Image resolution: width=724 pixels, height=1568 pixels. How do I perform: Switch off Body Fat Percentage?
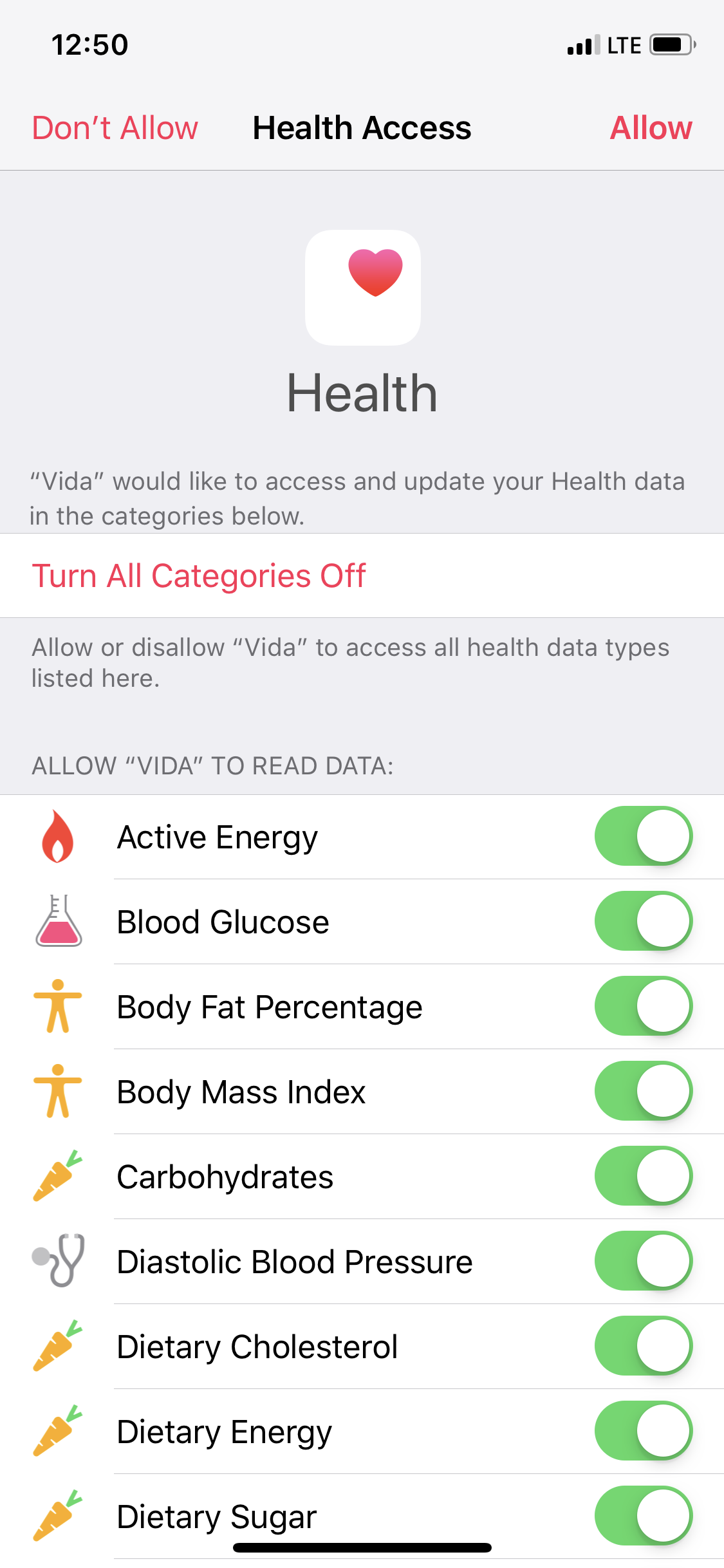[x=643, y=1006]
